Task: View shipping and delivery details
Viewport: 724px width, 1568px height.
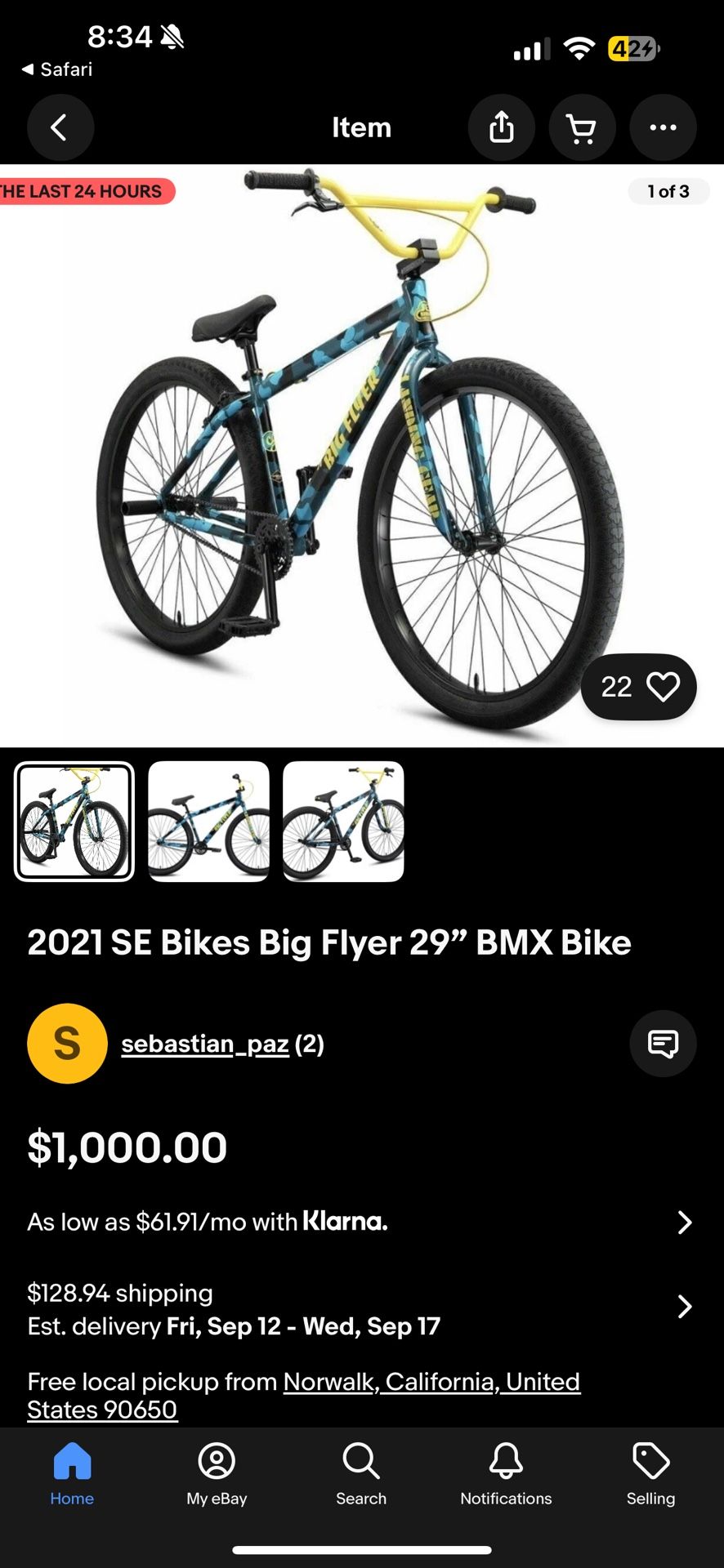Action: click(x=685, y=1307)
